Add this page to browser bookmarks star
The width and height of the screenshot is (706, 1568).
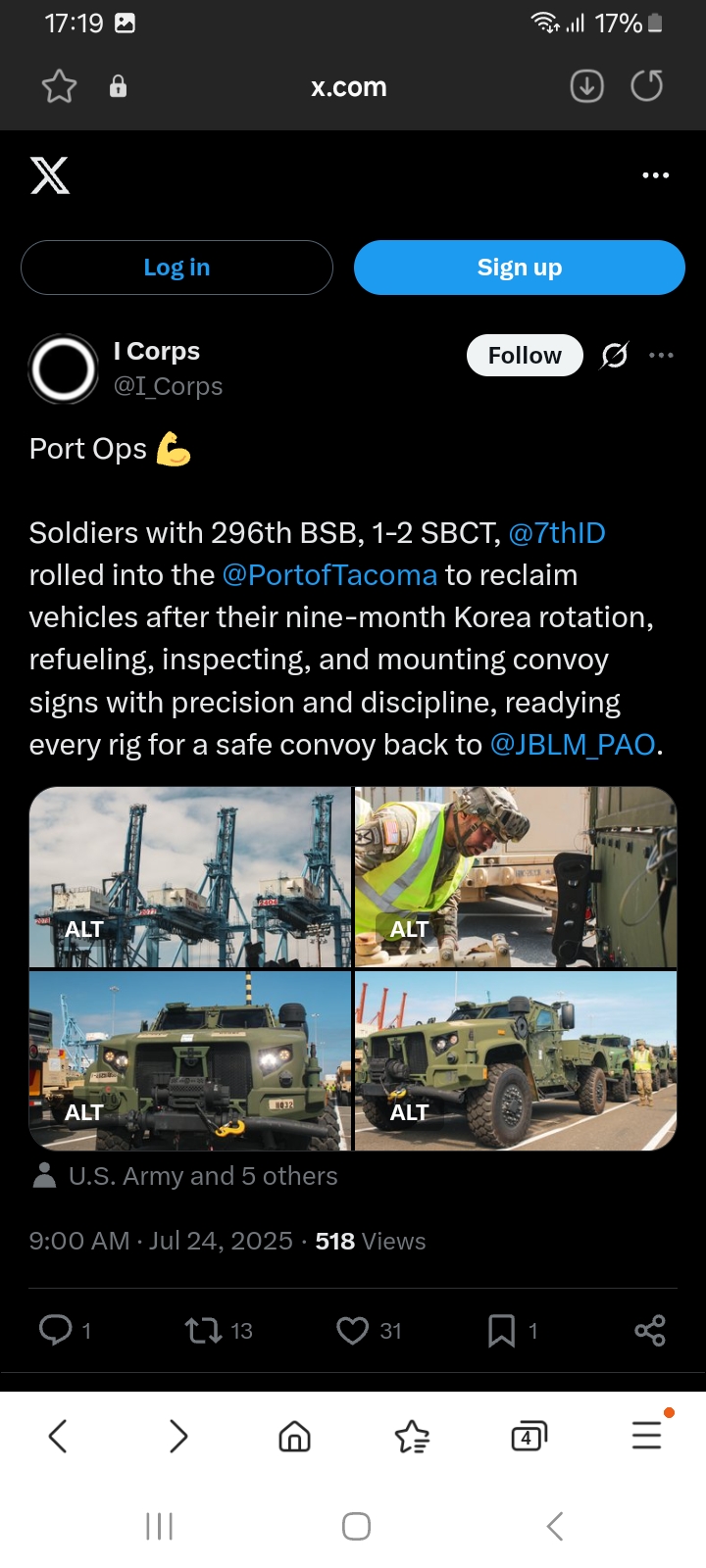[59, 86]
